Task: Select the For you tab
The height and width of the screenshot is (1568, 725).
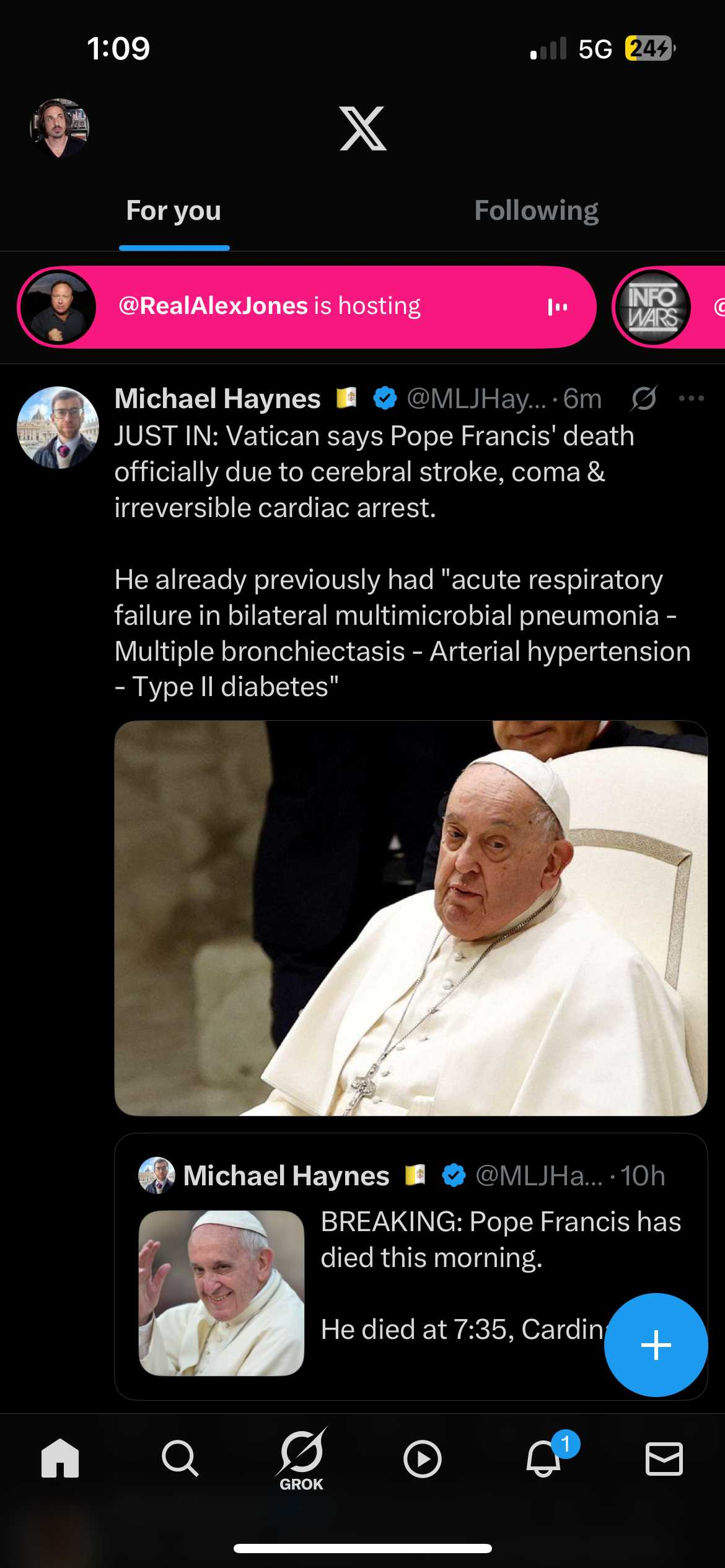Action: point(174,211)
